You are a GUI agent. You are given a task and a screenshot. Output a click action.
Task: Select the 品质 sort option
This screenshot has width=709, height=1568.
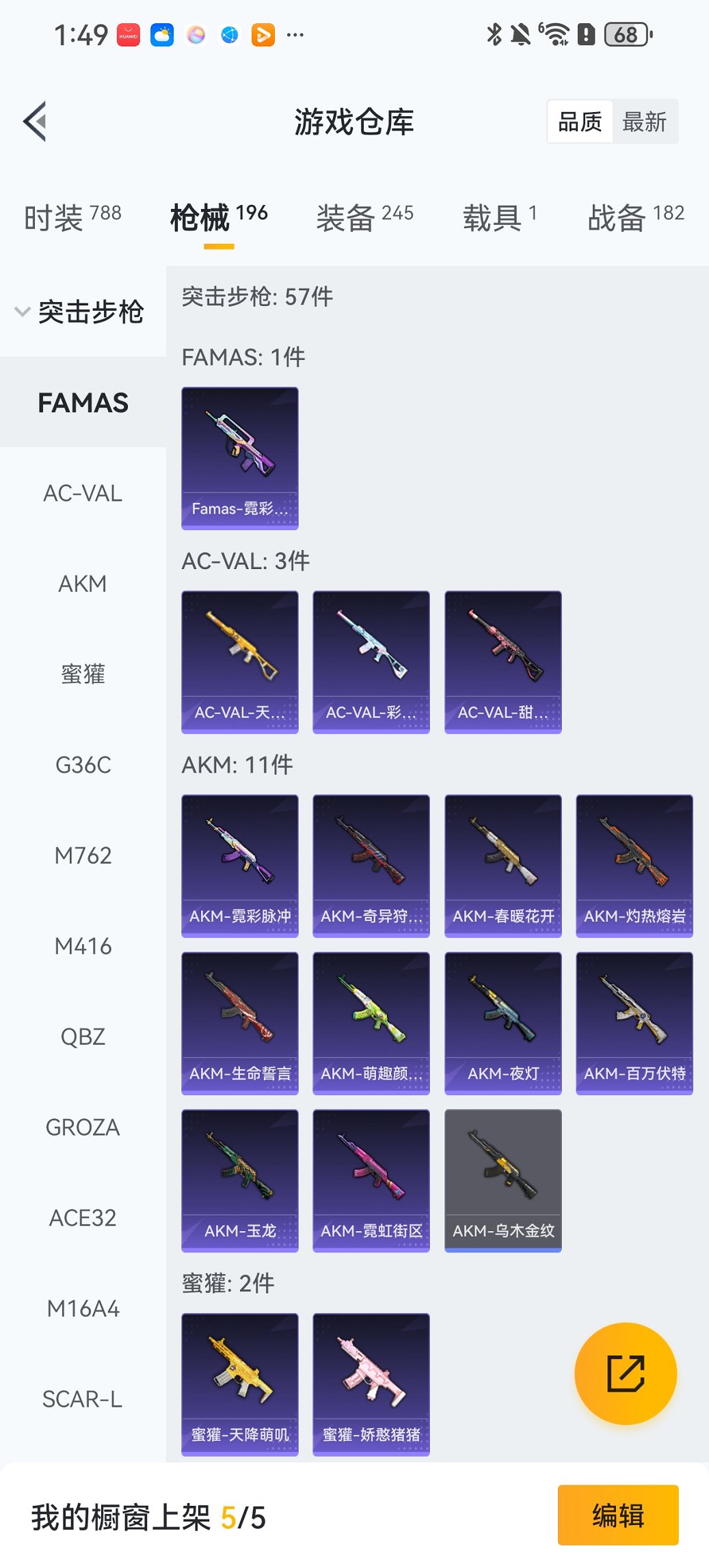[580, 122]
